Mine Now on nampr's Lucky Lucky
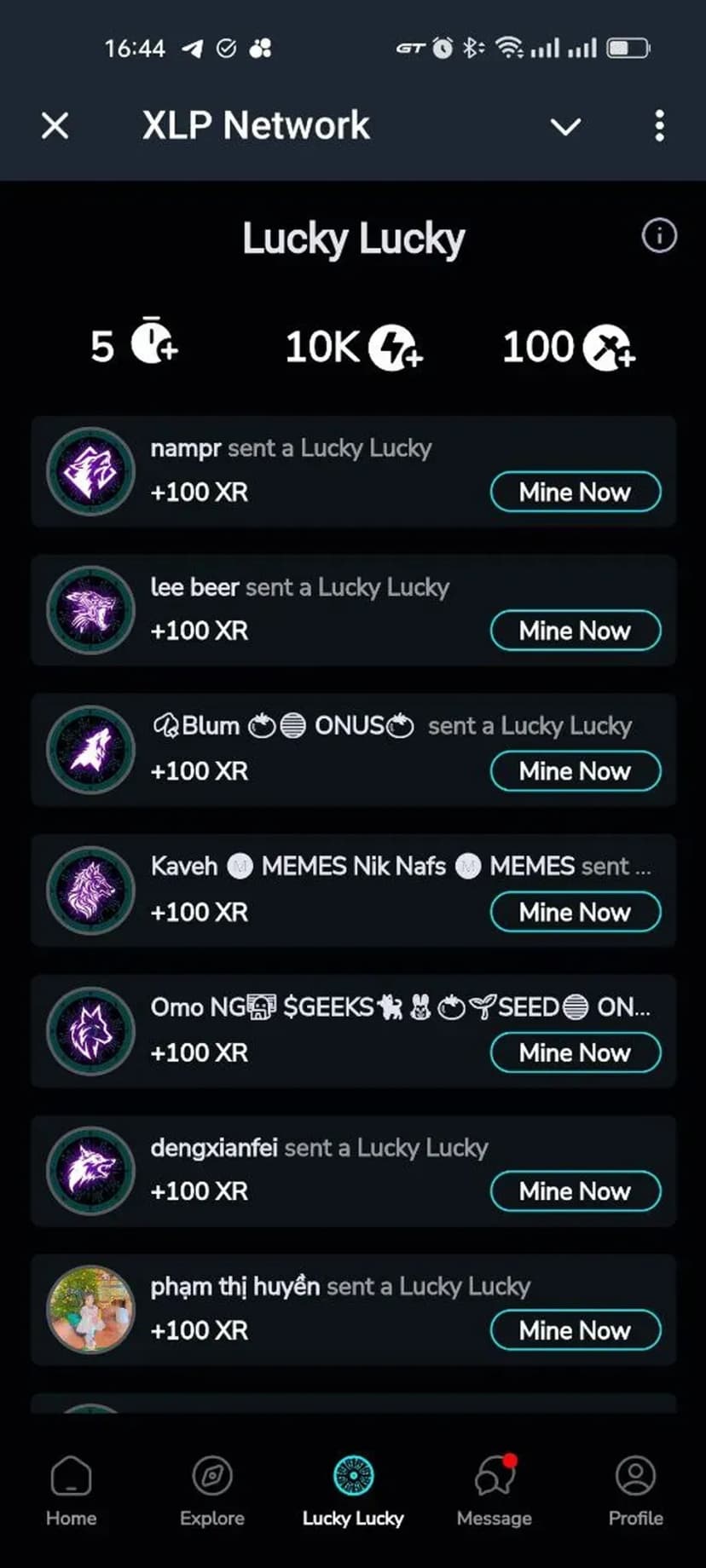Viewport: 706px width, 1568px height. point(576,493)
